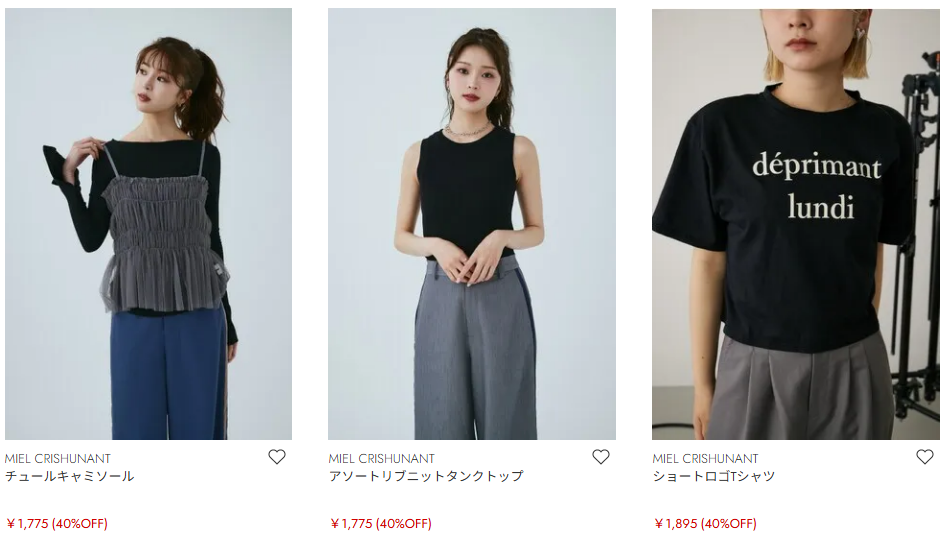Open the ショートロゴTシャツ product photo
The image size is (944, 537).
point(795,224)
